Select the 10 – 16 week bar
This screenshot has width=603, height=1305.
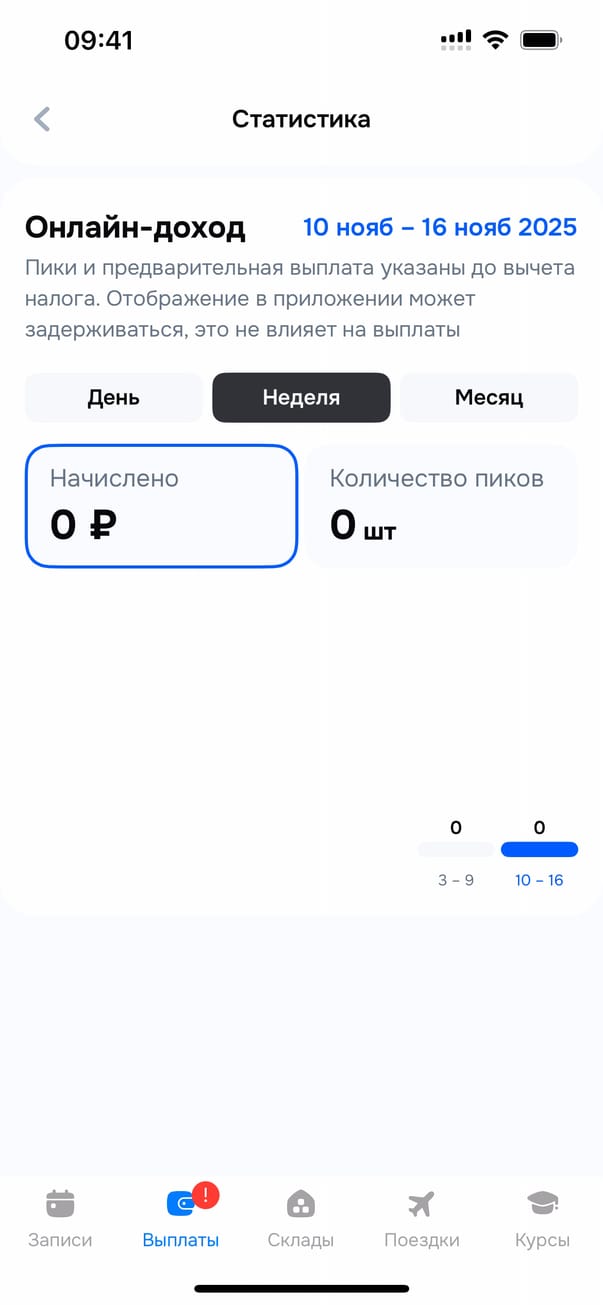point(539,850)
